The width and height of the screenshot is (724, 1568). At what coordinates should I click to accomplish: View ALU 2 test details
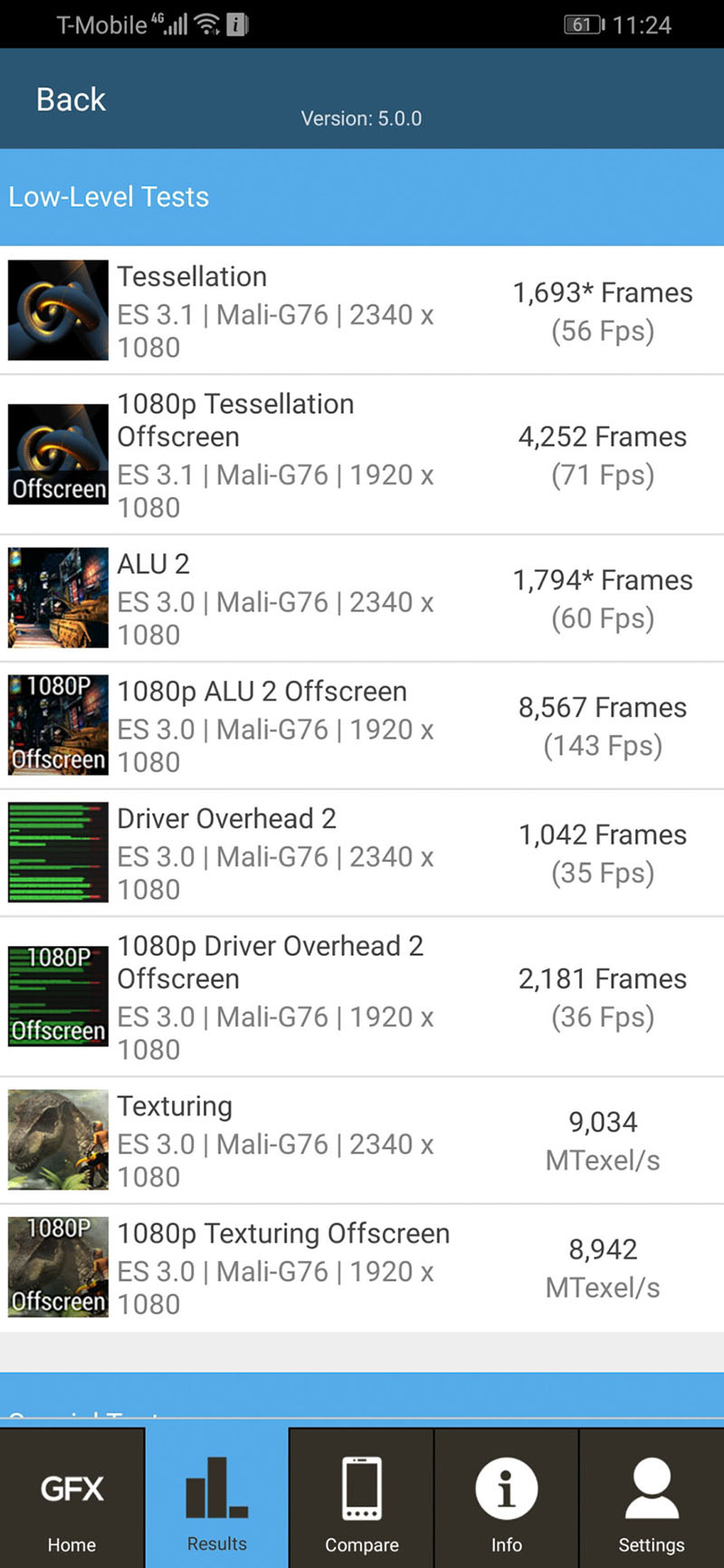tap(362, 598)
